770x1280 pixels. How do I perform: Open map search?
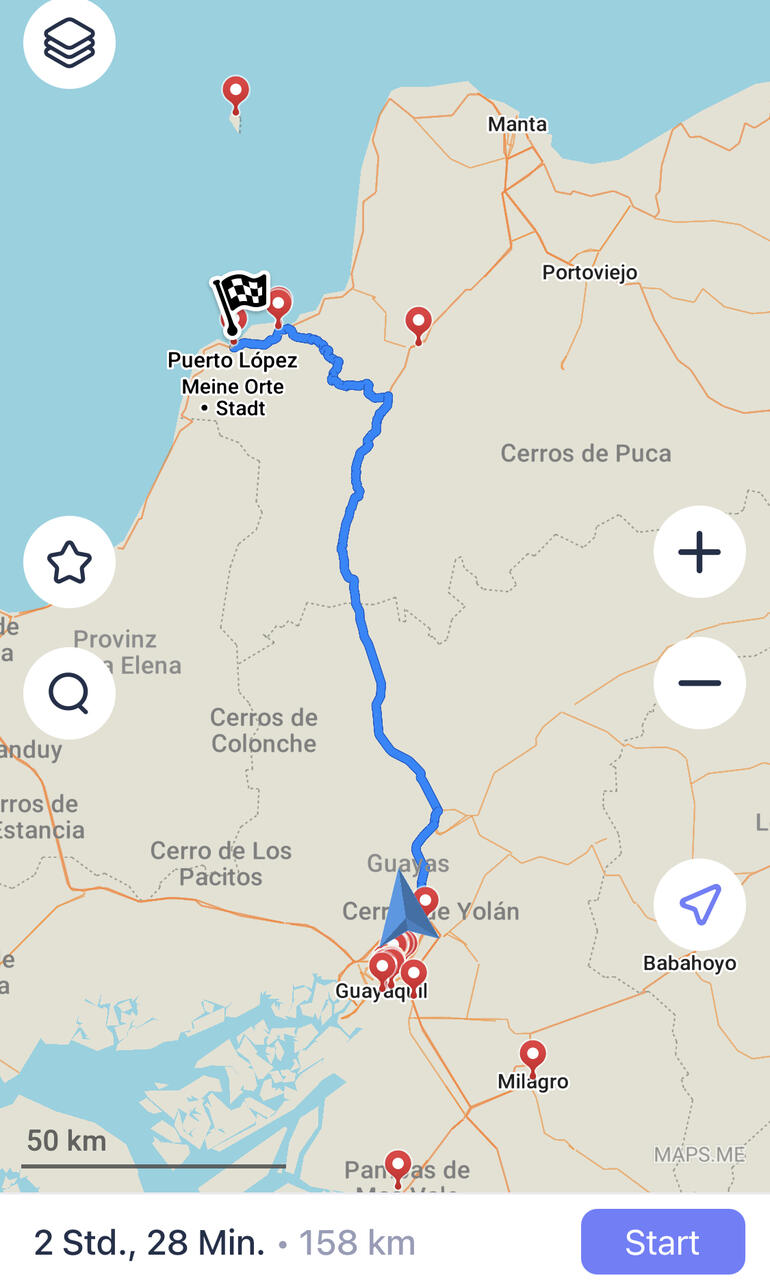tap(69, 692)
